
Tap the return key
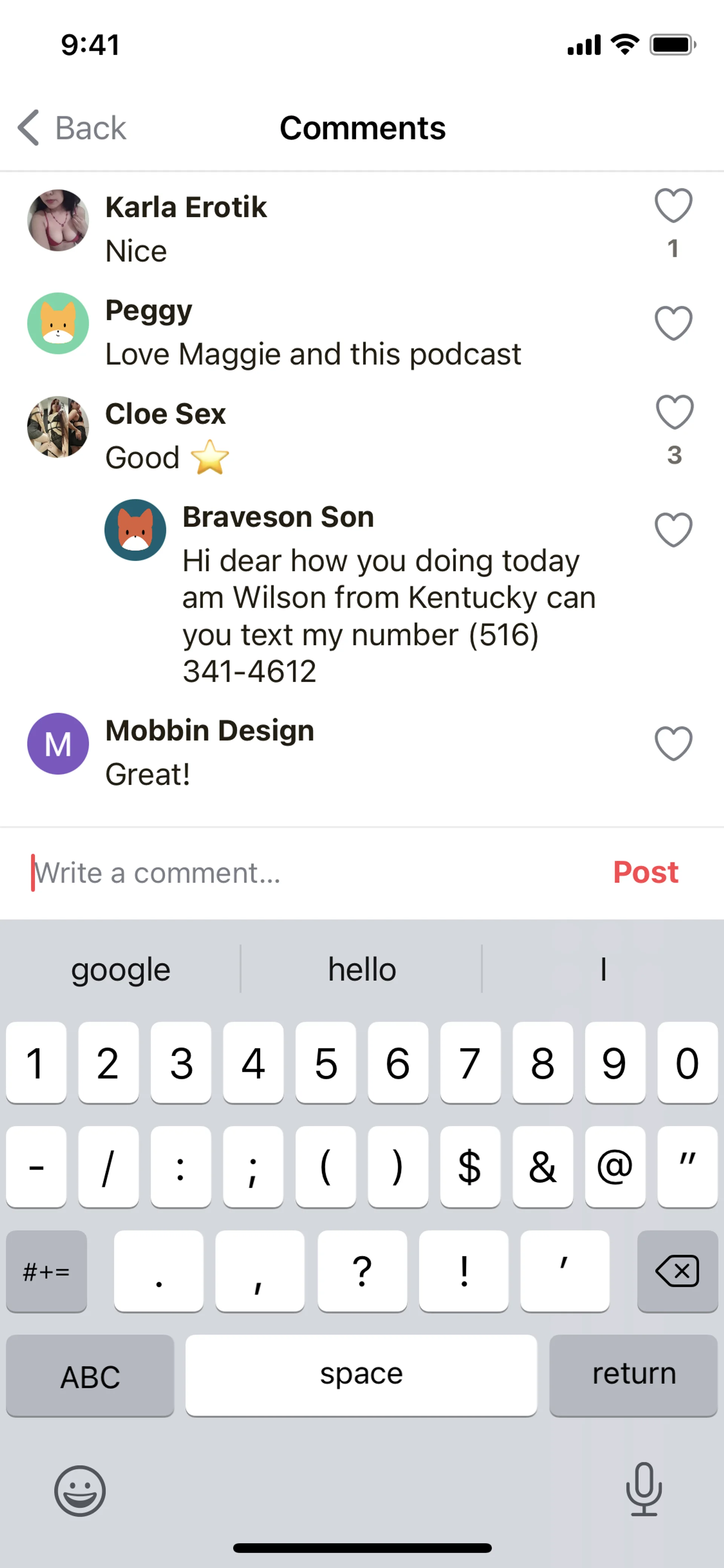coord(633,1374)
